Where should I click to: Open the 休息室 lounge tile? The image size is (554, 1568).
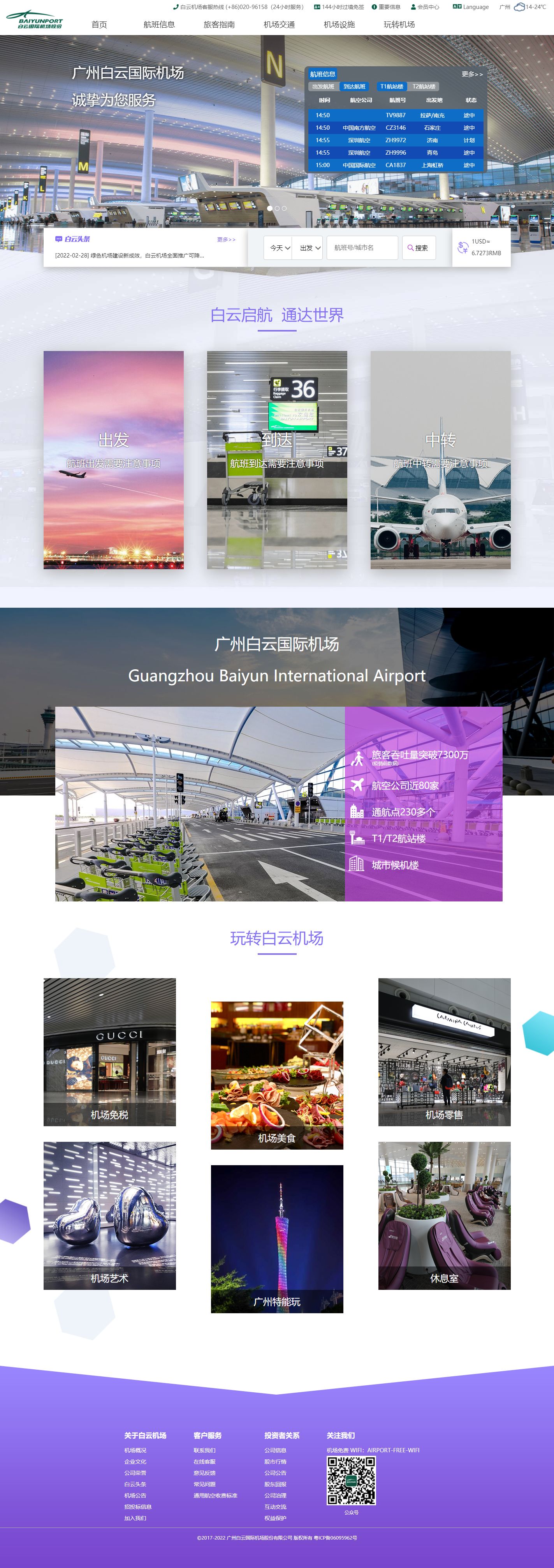click(x=444, y=1215)
